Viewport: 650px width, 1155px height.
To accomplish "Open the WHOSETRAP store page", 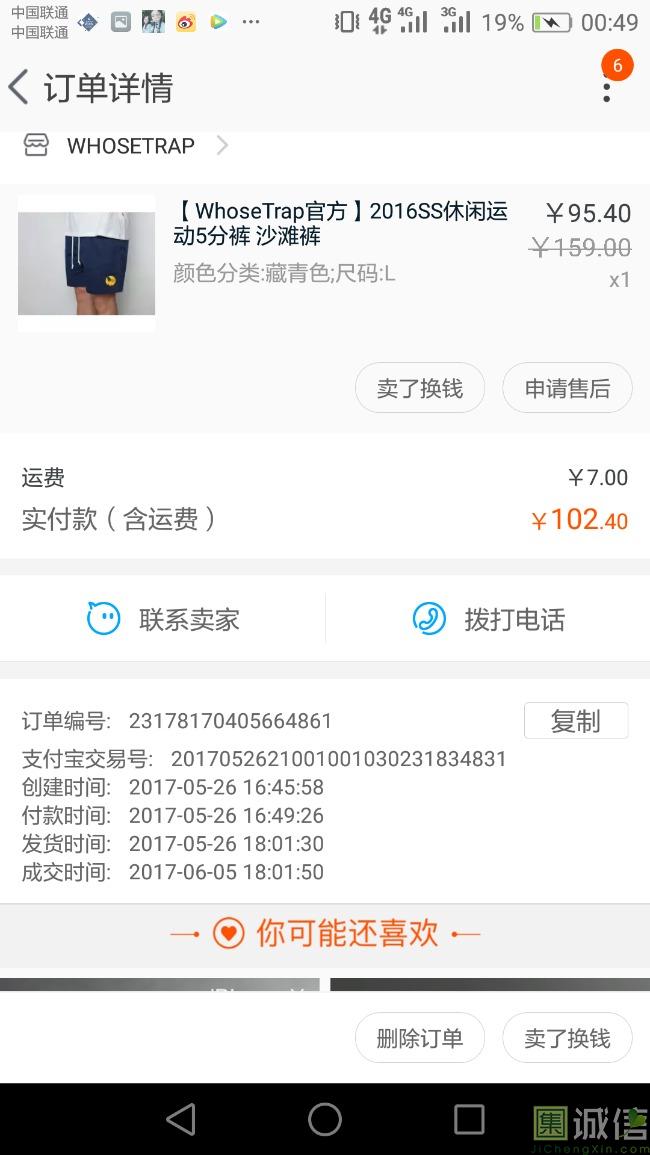I will point(130,146).
